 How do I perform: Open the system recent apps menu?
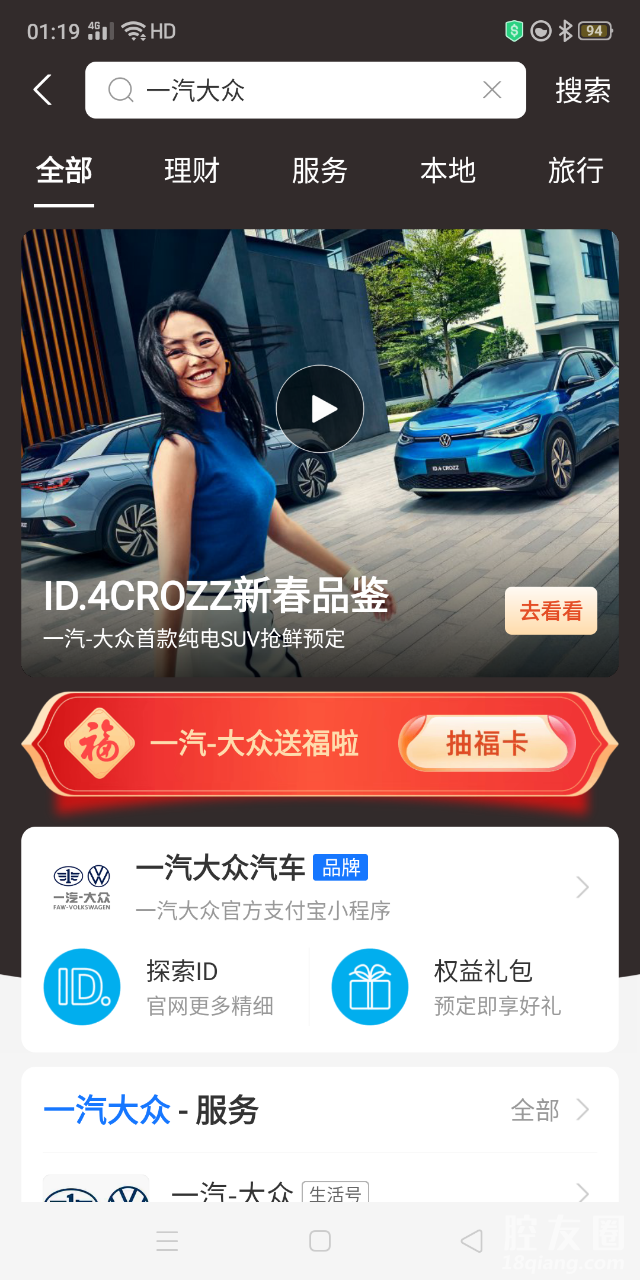[x=167, y=1241]
